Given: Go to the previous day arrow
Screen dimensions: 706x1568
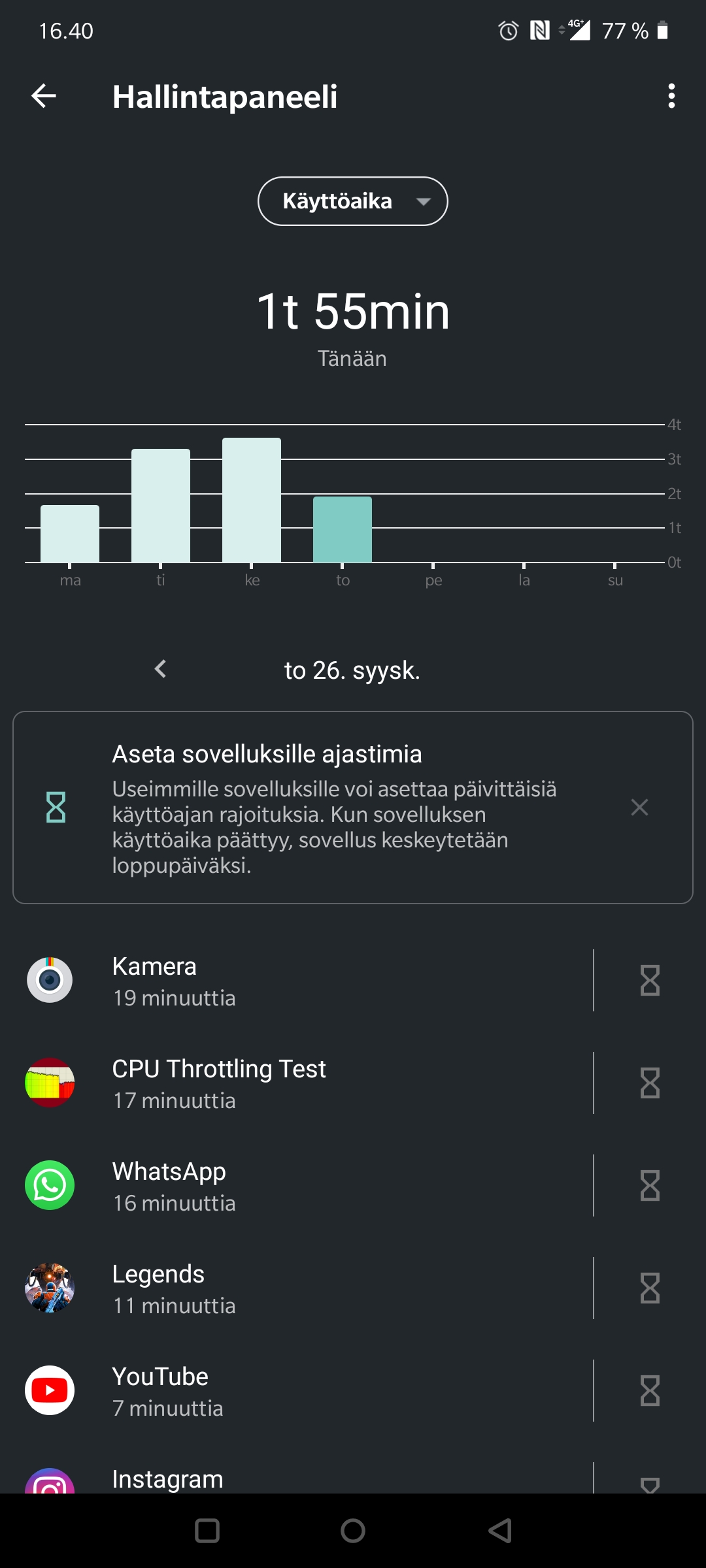Looking at the screenshot, I should click(x=160, y=669).
